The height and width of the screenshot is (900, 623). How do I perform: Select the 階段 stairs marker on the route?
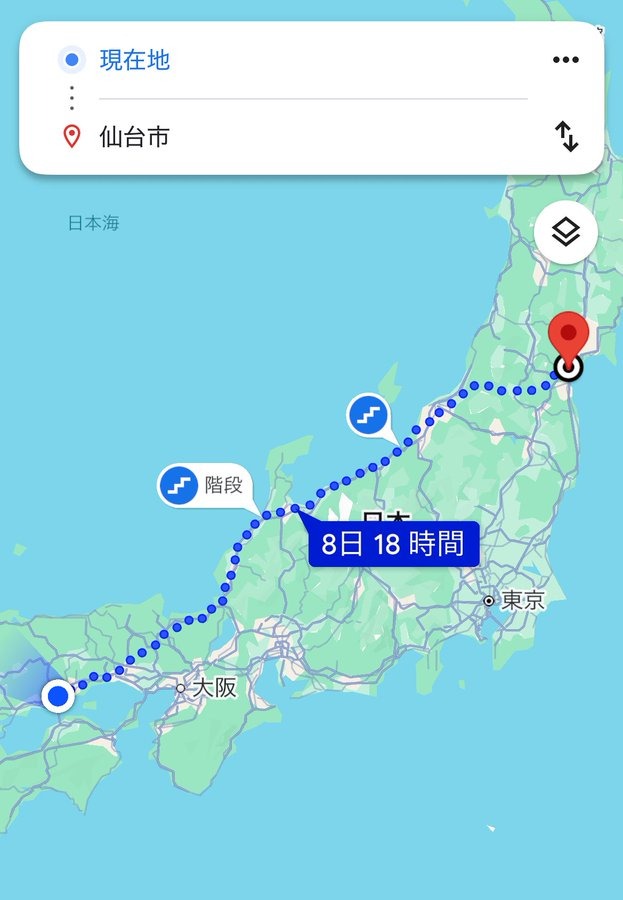point(202,486)
